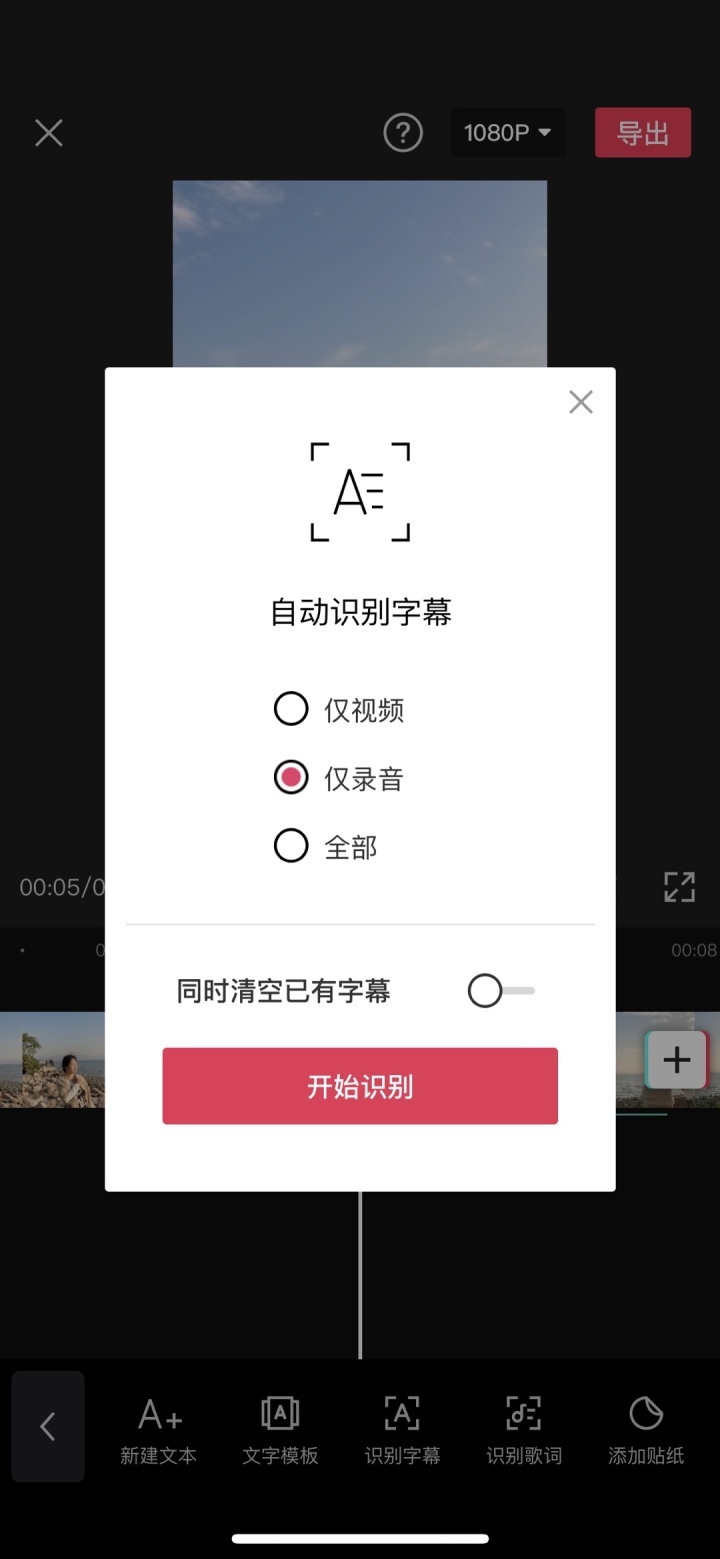
Task: Select the 仅视频 recognition option
Action: (291, 708)
